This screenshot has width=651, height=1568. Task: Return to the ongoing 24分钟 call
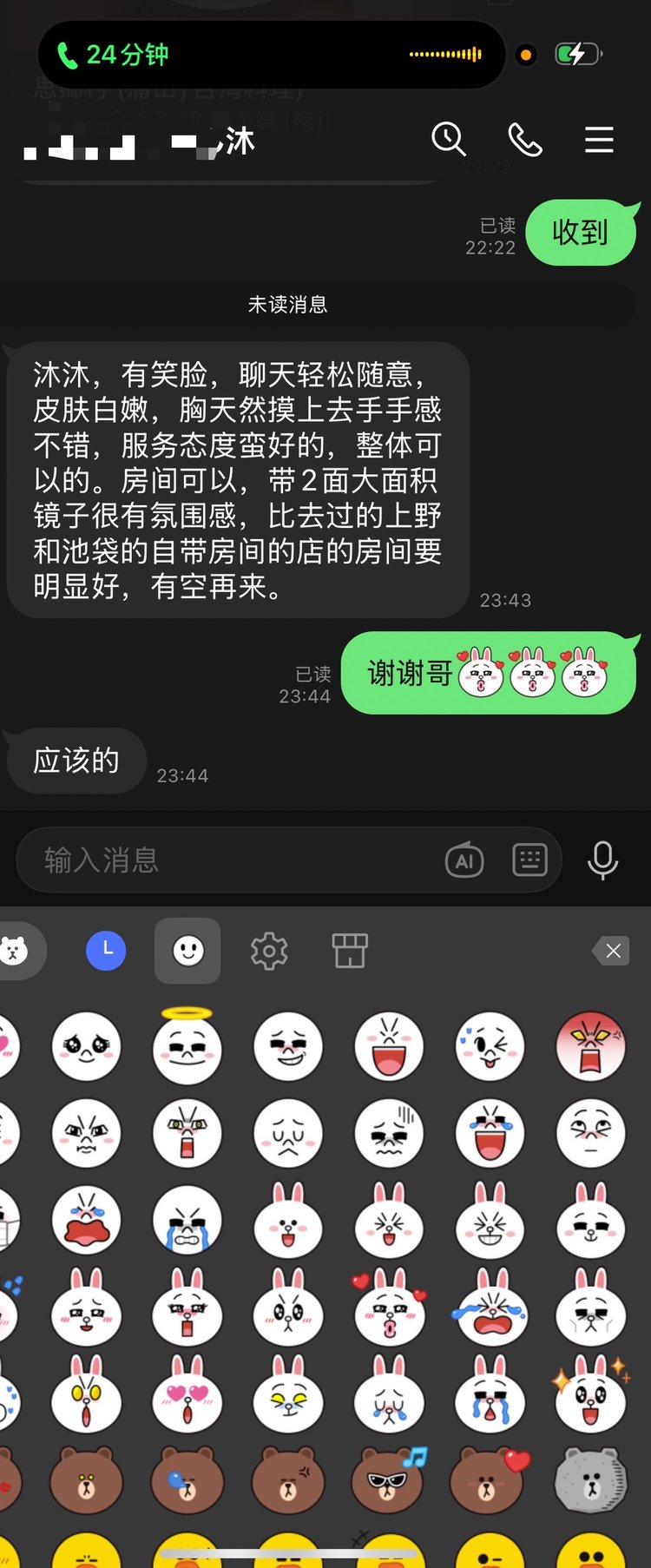tap(113, 55)
